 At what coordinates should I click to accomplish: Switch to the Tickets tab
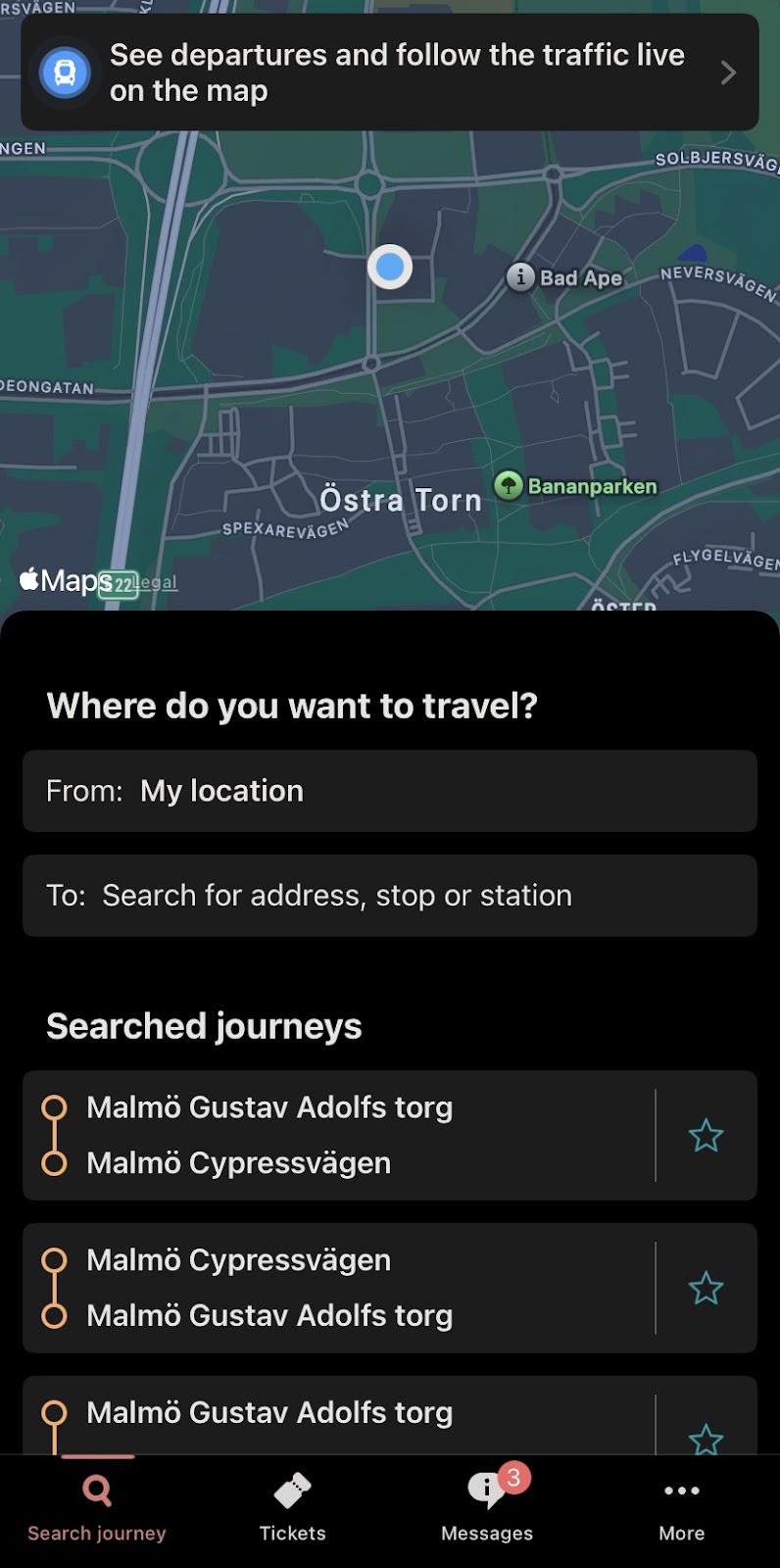point(292,1509)
